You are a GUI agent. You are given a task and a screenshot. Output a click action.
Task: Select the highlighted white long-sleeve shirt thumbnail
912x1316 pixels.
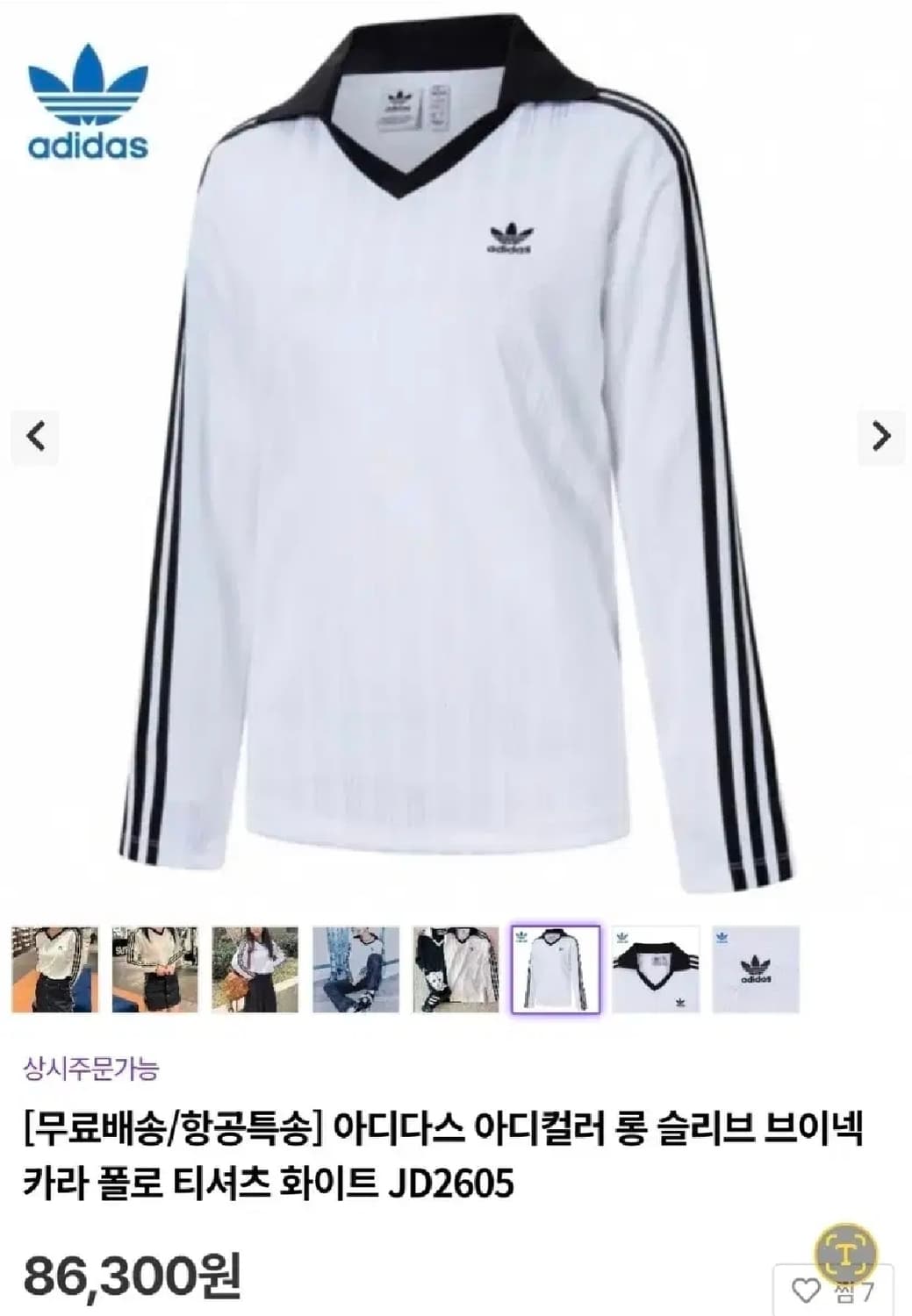tap(553, 976)
